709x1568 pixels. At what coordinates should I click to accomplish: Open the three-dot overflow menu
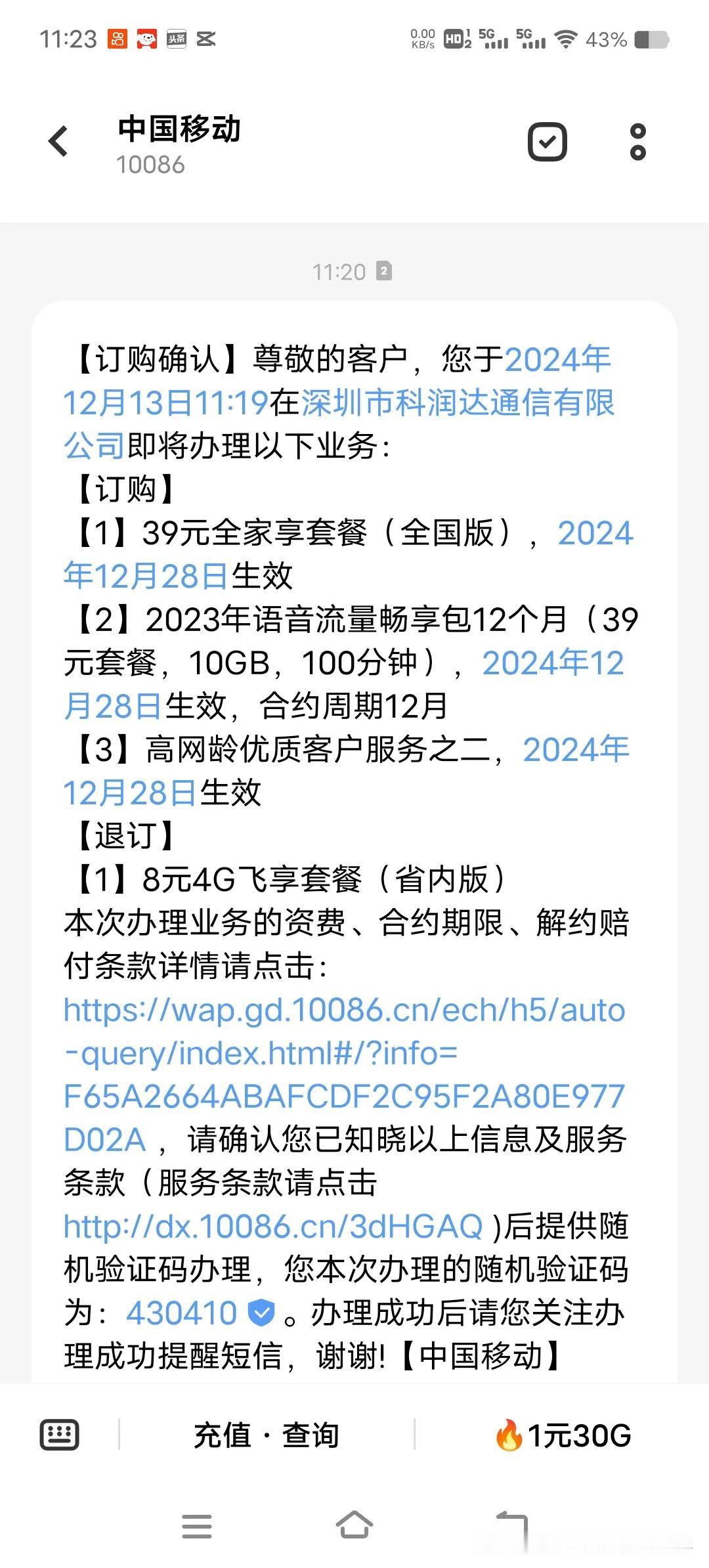coord(638,141)
